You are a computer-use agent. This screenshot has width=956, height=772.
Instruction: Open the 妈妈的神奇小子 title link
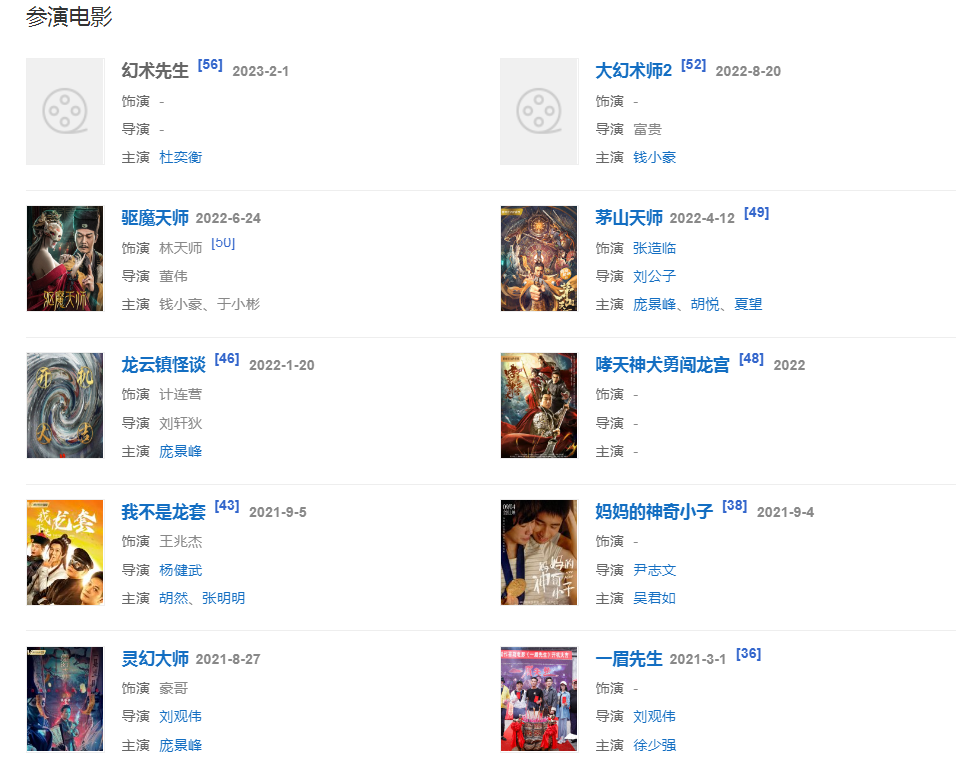[x=654, y=512]
